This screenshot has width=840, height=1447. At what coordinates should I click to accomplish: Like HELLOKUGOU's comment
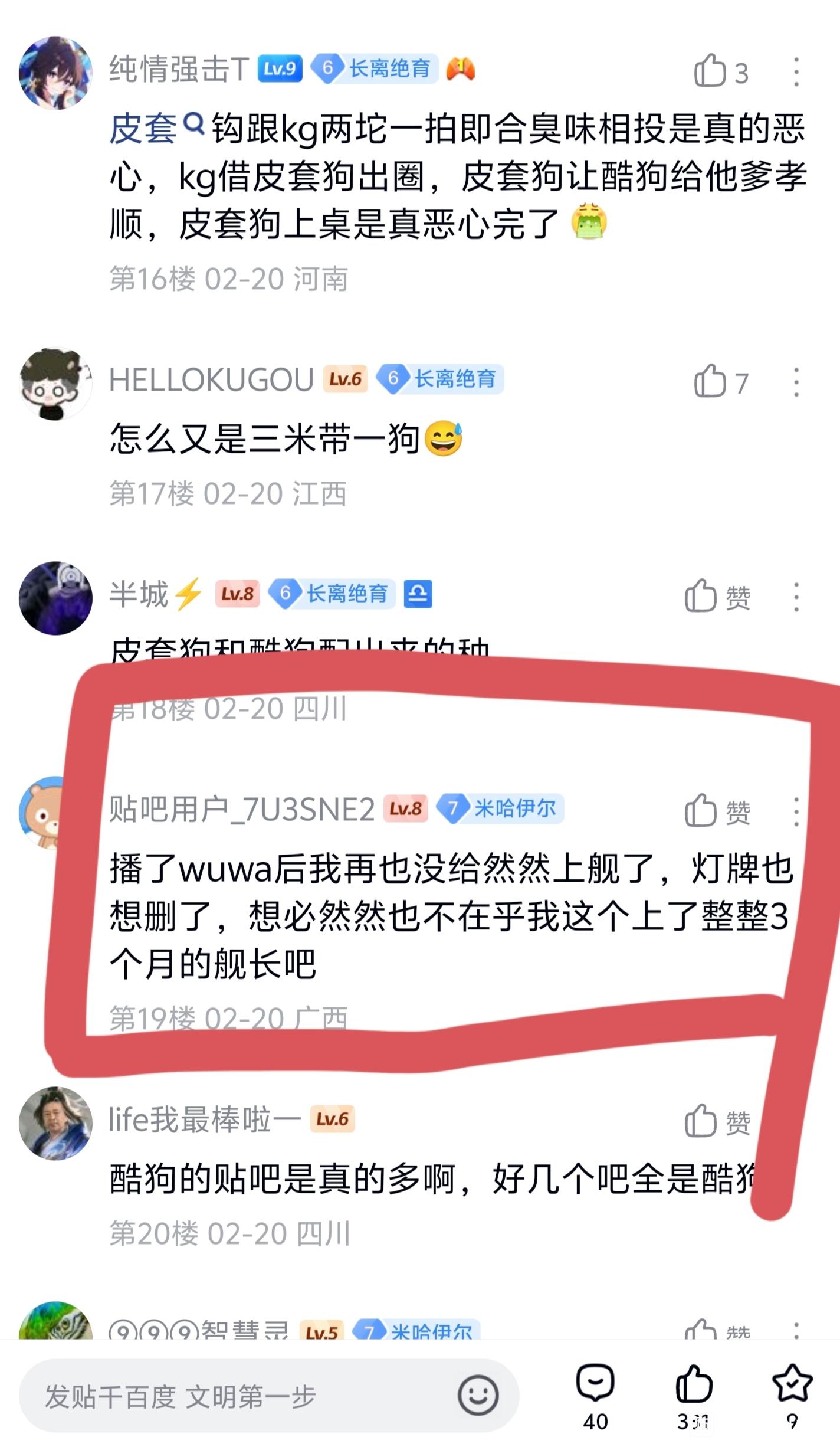[x=710, y=382]
